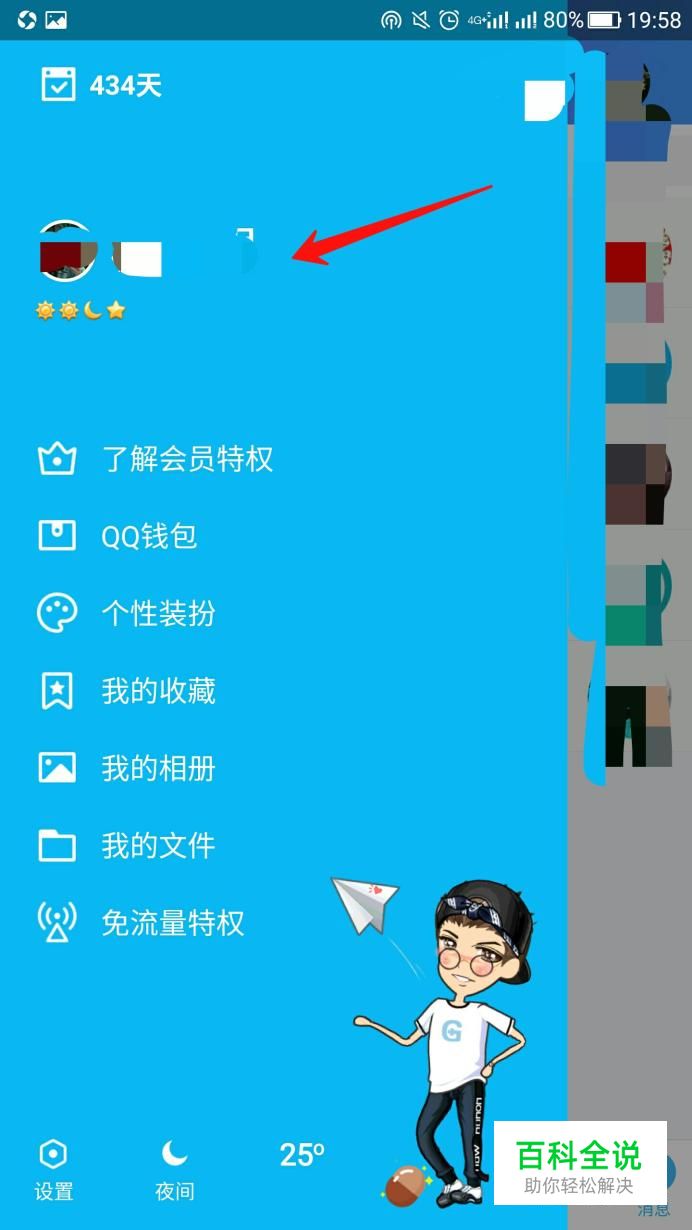692x1230 pixels.
Task: Open 个性装扮
Action: [x=158, y=614]
